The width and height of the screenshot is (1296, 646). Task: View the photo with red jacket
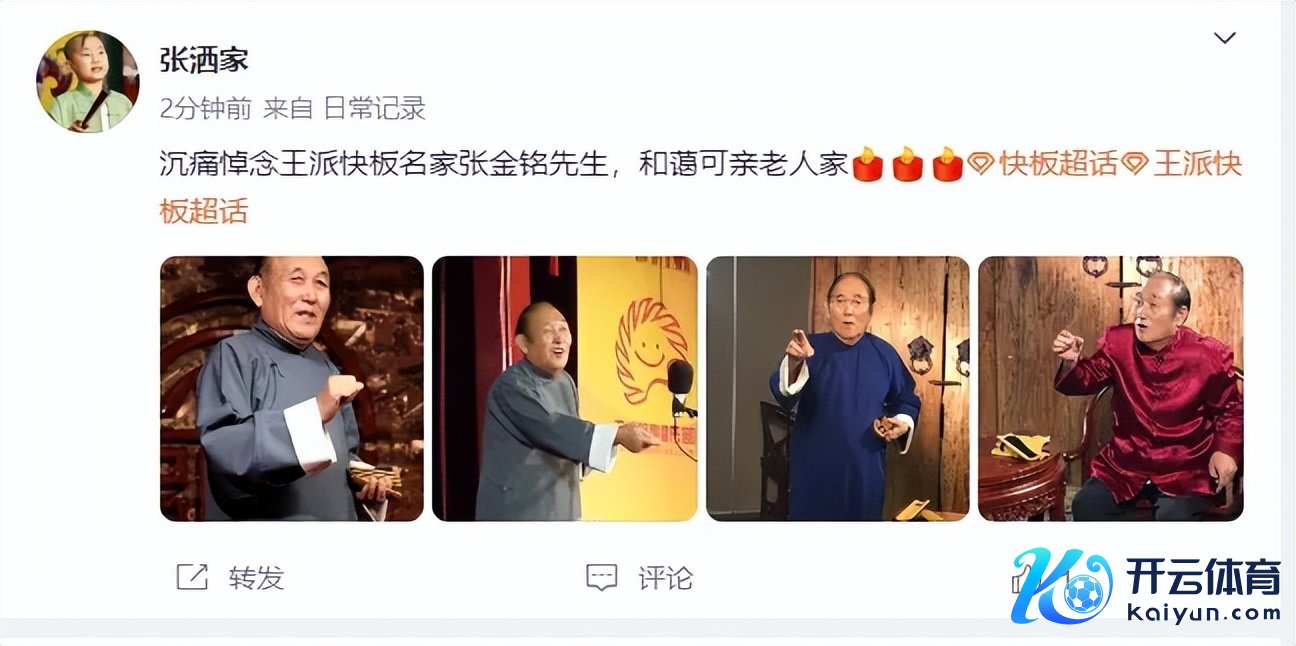tap(1110, 389)
